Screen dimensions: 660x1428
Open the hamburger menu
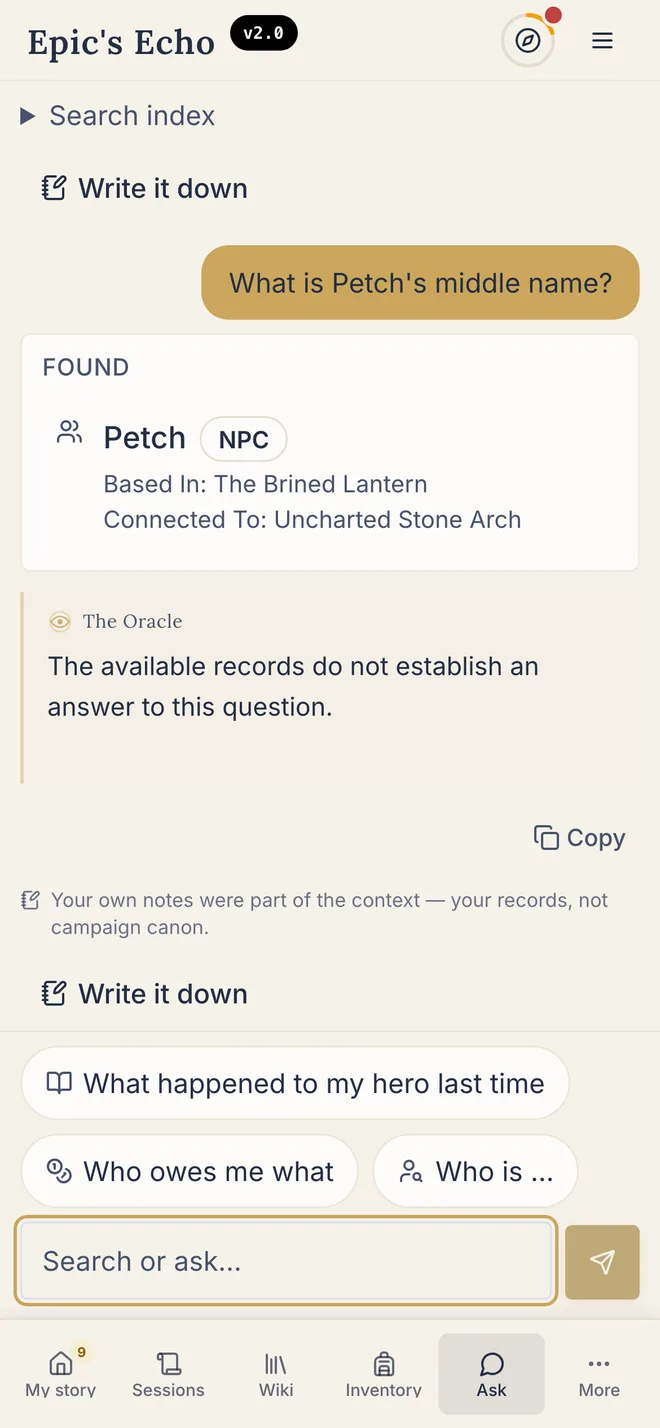602,41
